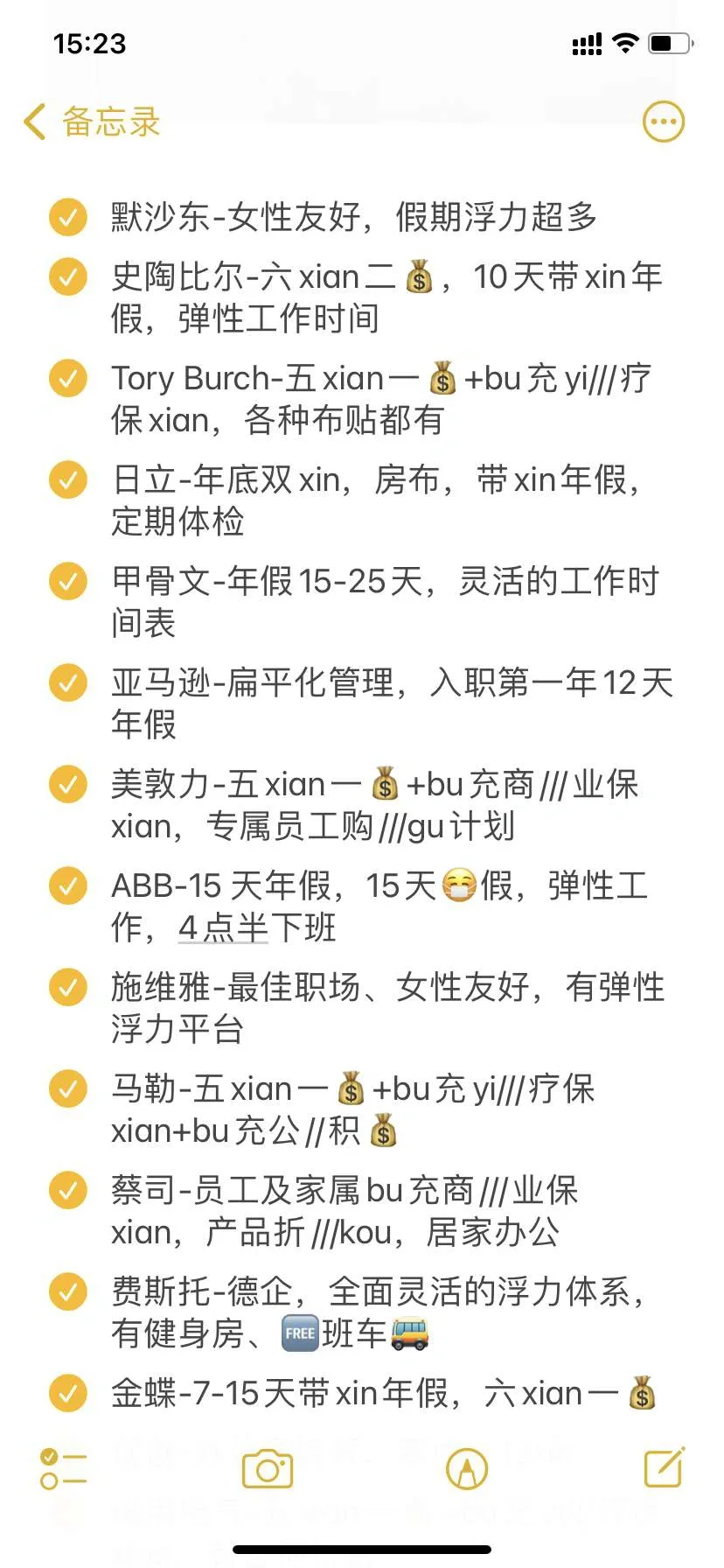Toggle the 甲骨文 checklist circle
This screenshot has width=724, height=1568.
coord(68,581)
